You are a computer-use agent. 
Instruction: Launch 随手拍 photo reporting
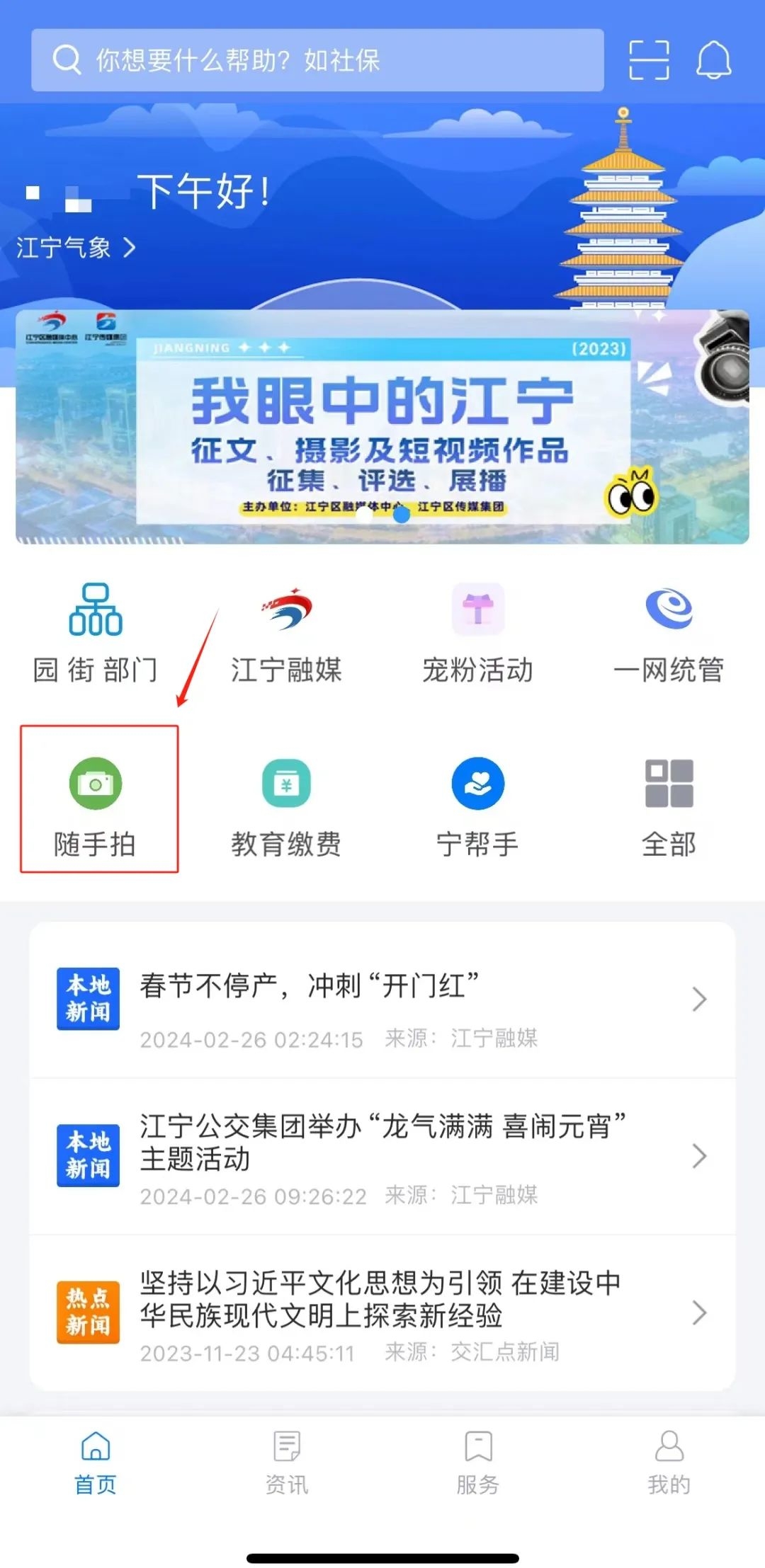tap(96, 803)
